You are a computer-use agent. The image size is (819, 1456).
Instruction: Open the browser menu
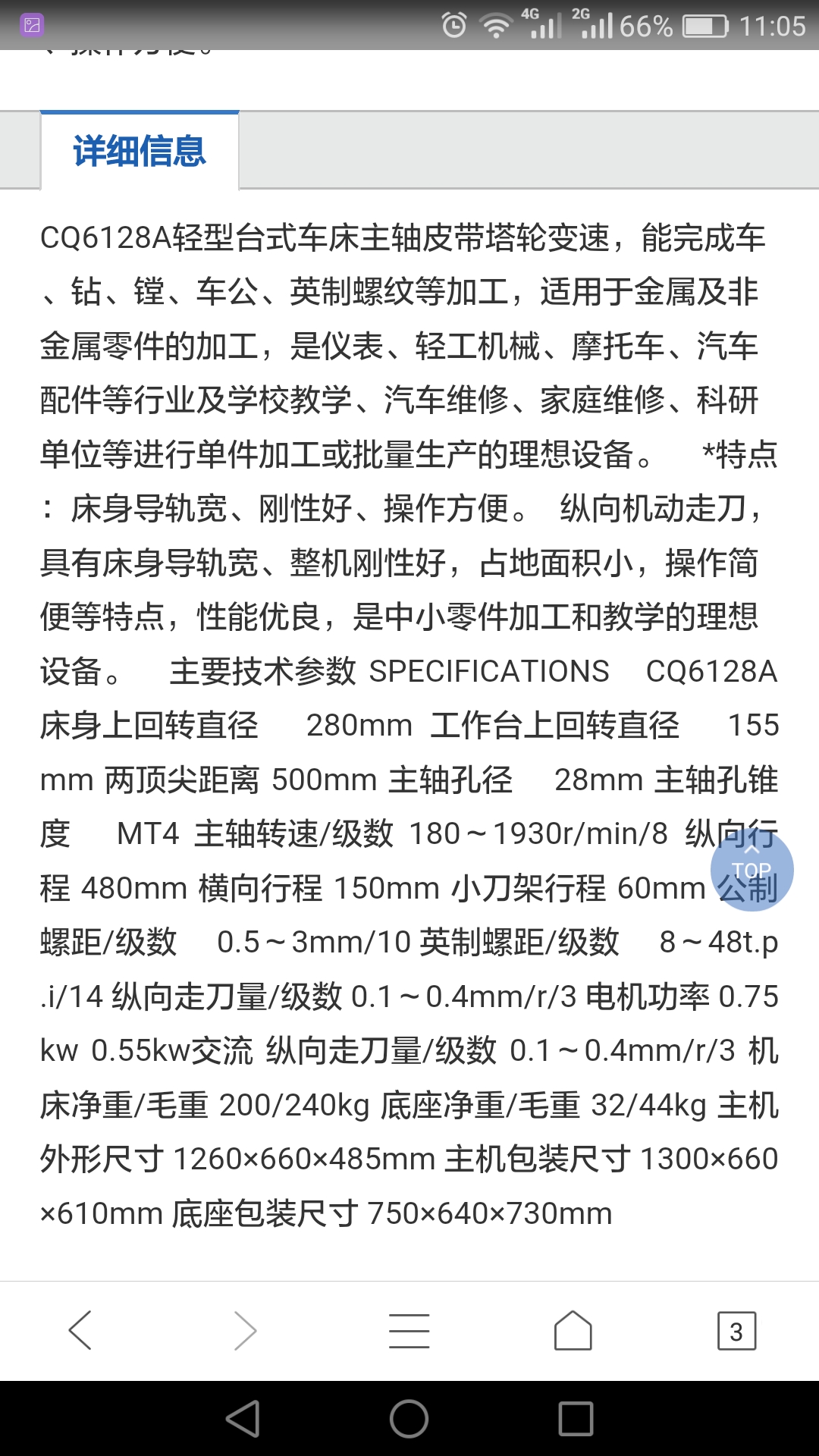point(409,1331)
